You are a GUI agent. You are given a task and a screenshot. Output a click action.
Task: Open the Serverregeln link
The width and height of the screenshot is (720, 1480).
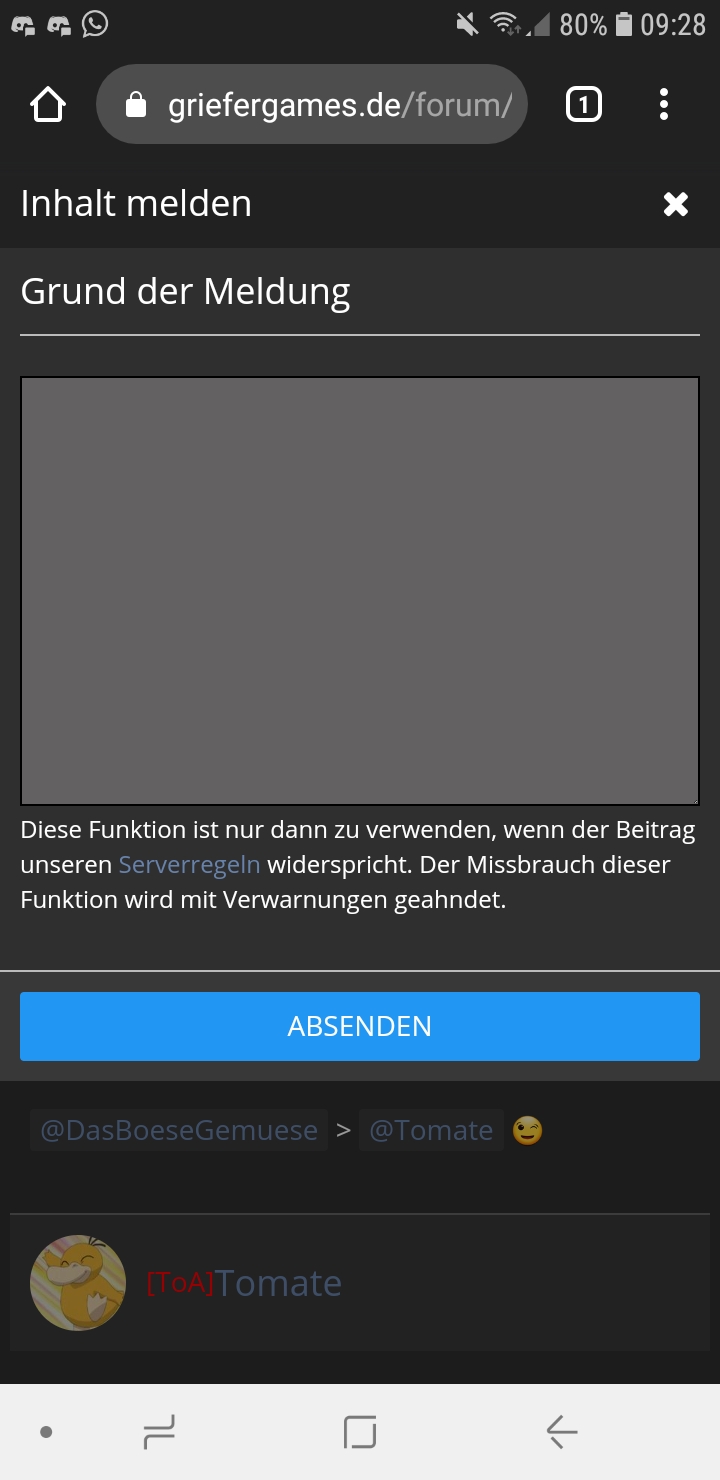189,864
